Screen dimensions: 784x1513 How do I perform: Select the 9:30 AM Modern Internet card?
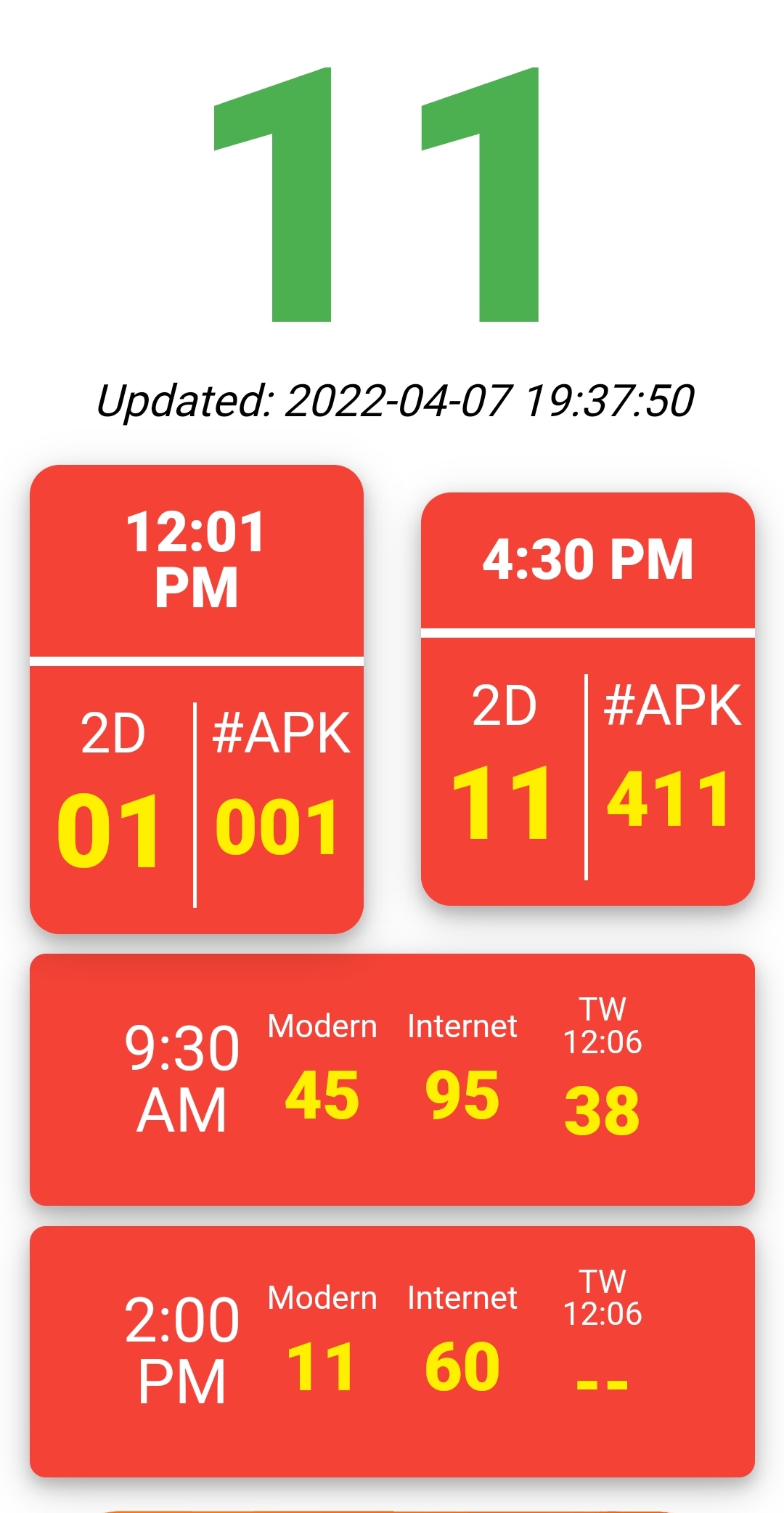click(392, 1079)
